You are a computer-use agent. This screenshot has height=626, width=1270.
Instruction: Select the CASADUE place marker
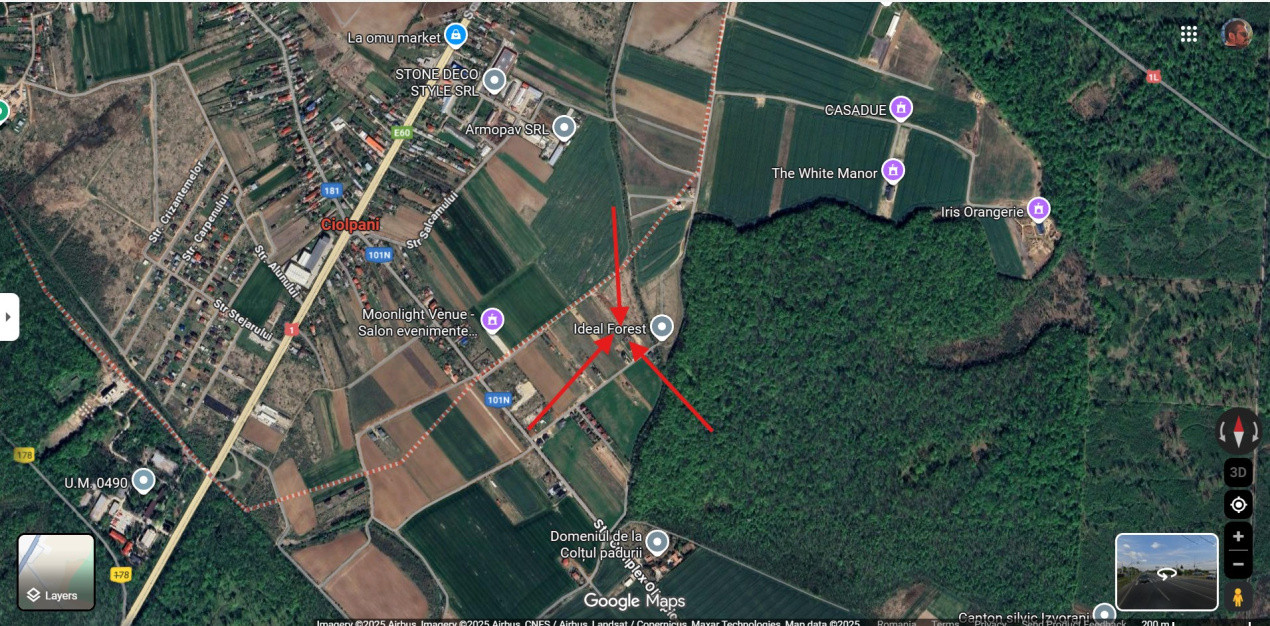(x=901, y=107)
